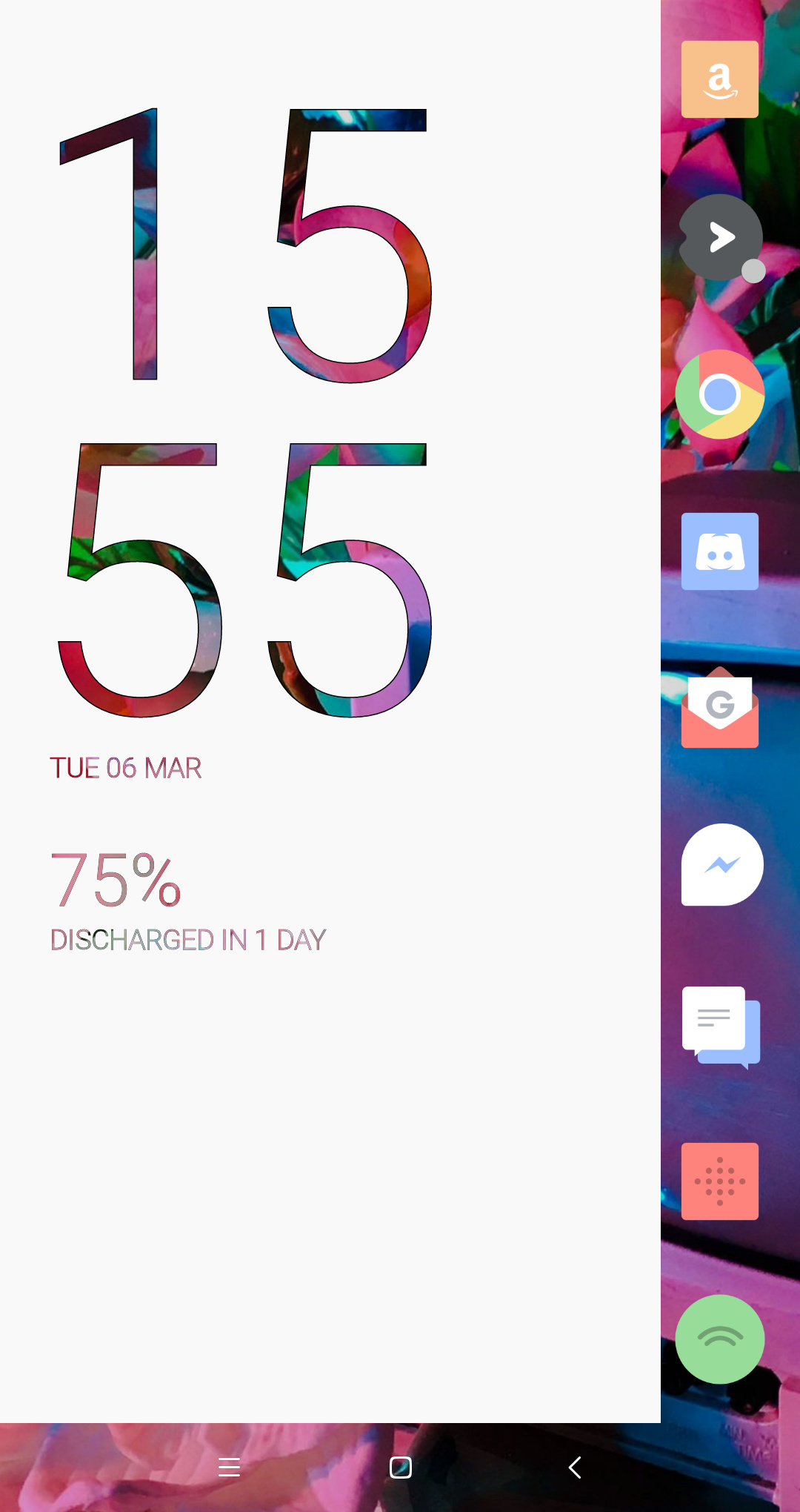Open the text messages app
The height and width of the screenshot is (1512, 800).
pyautogui.click(x=720, y=1026)
